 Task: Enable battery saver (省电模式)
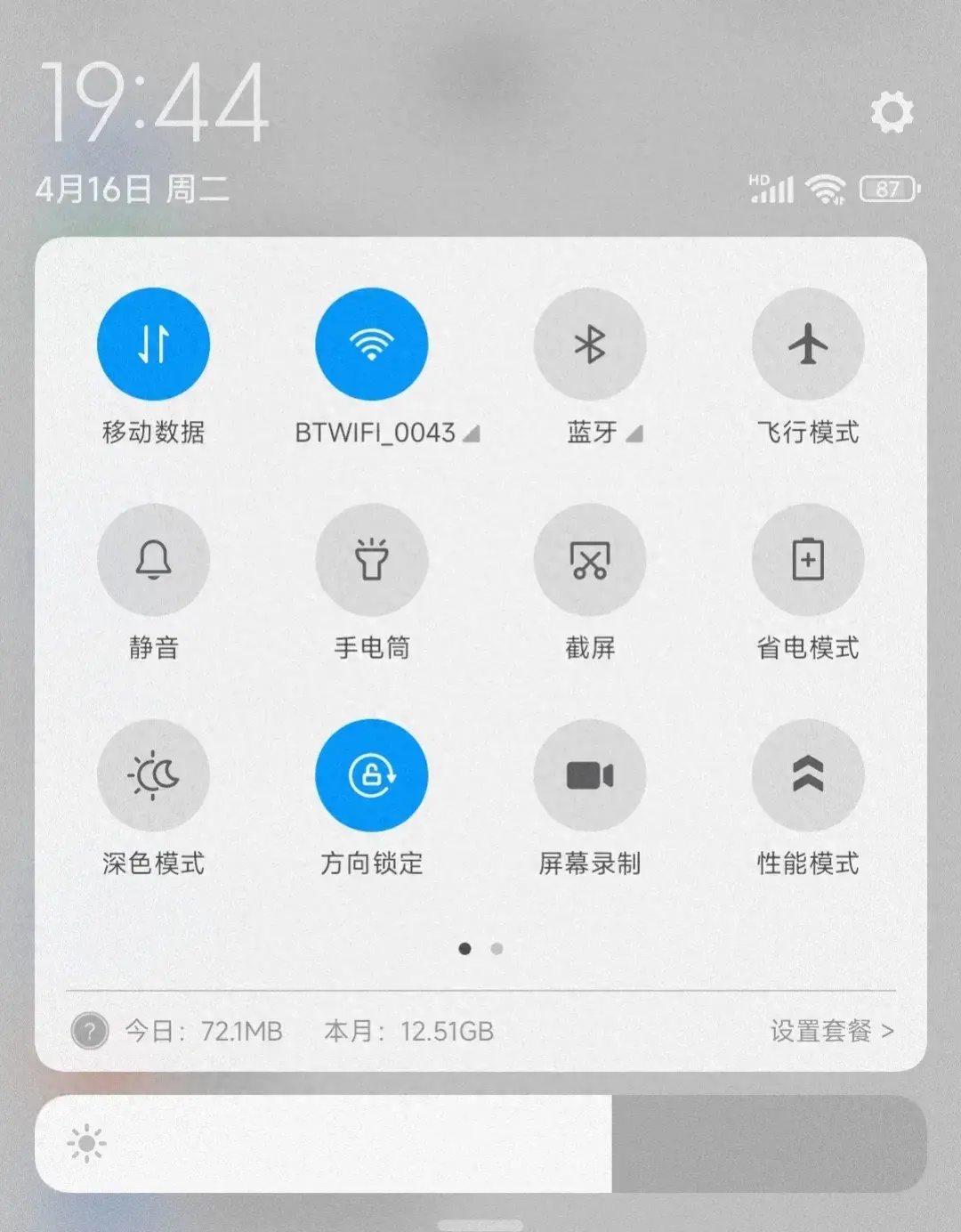807,560
